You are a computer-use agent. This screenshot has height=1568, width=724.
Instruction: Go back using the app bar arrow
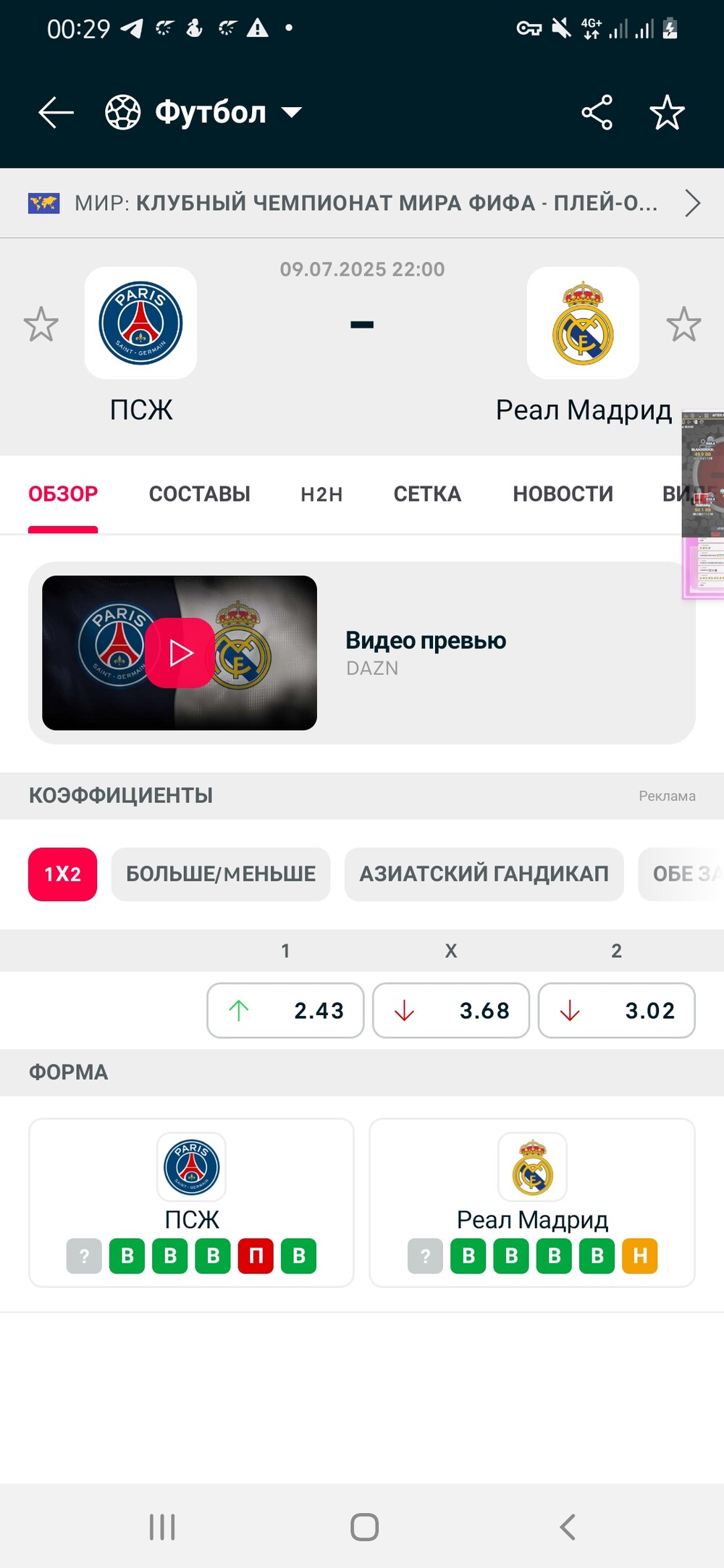coord(56,112)
